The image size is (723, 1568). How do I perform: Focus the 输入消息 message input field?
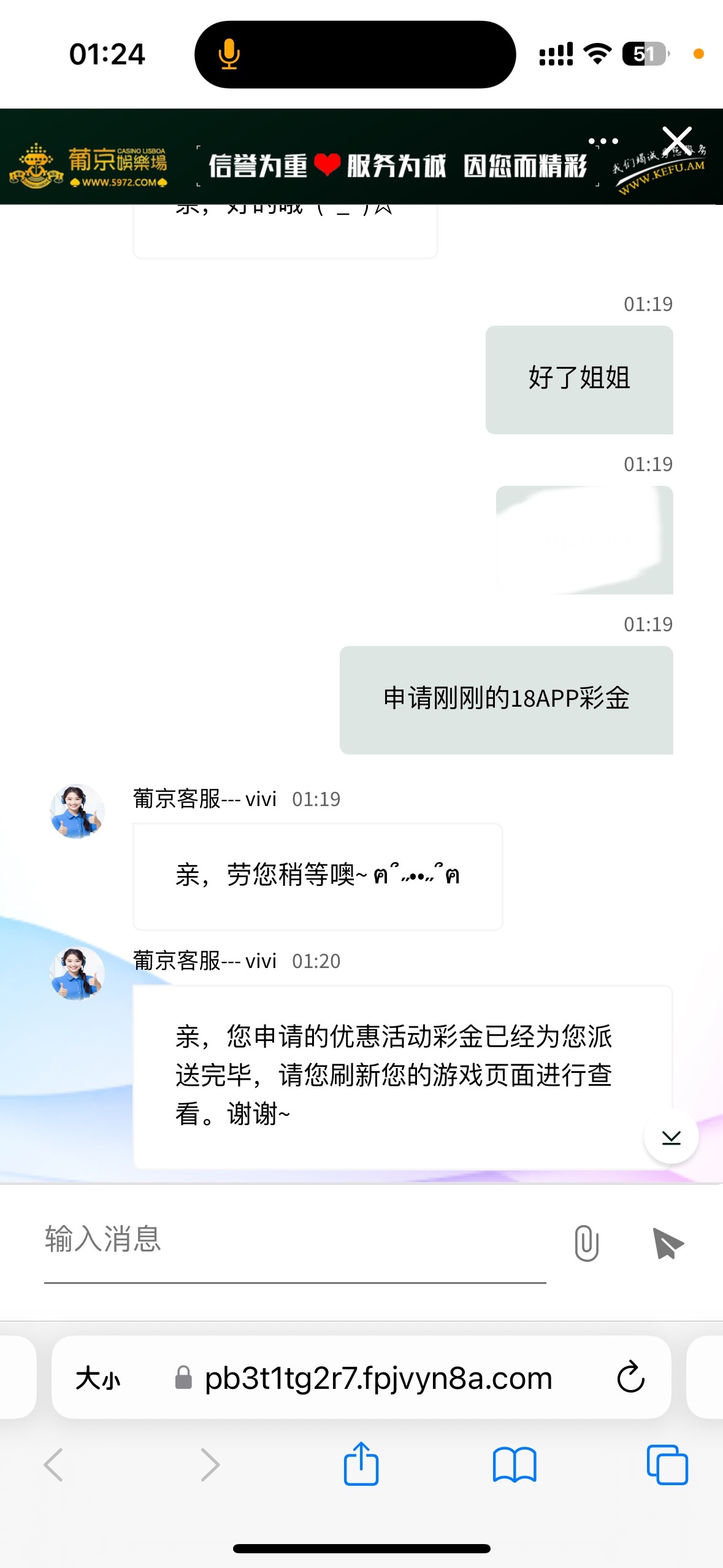294,1240
